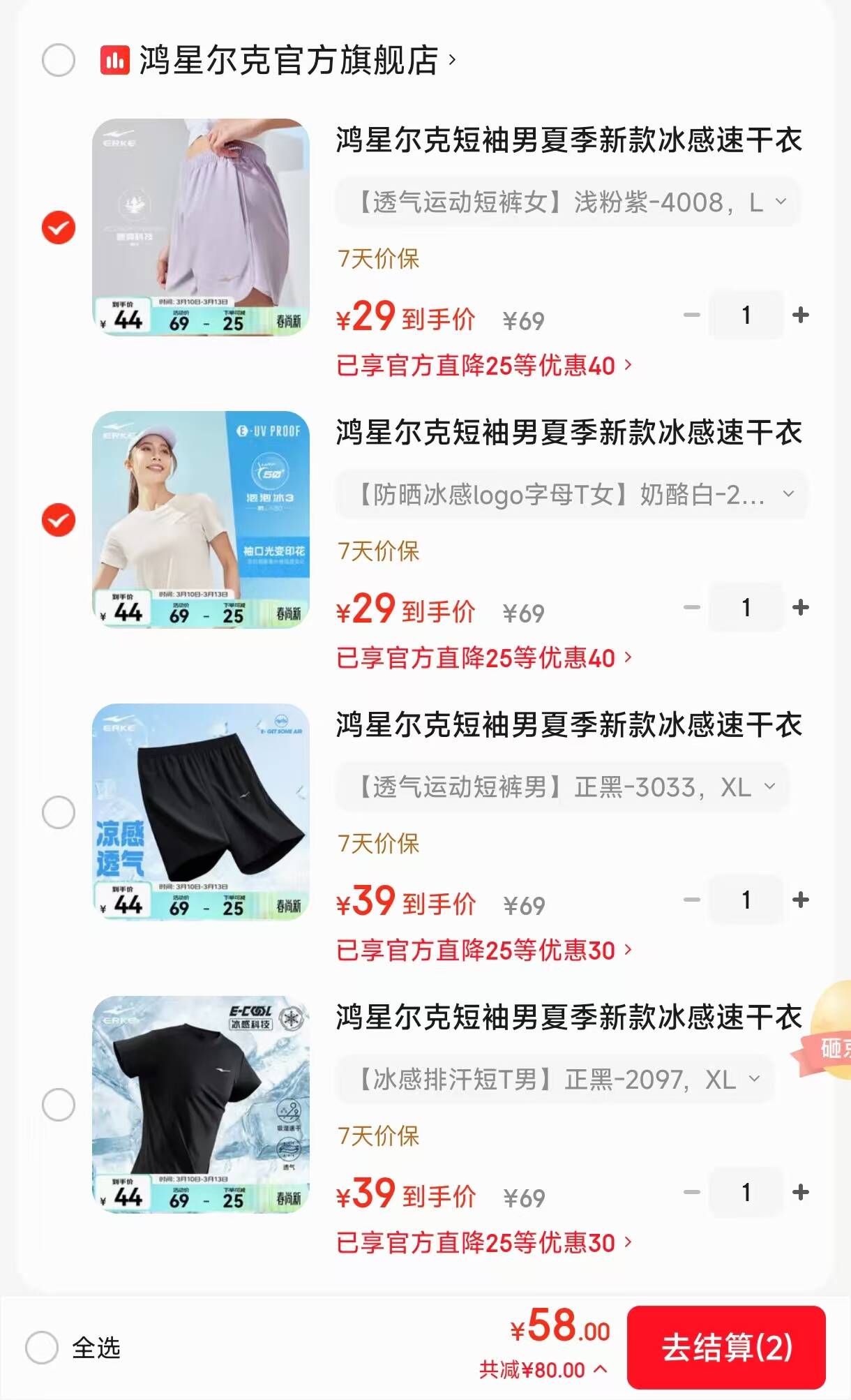Change spec of 正黑-3033, XL shorts

click(564, 787)
